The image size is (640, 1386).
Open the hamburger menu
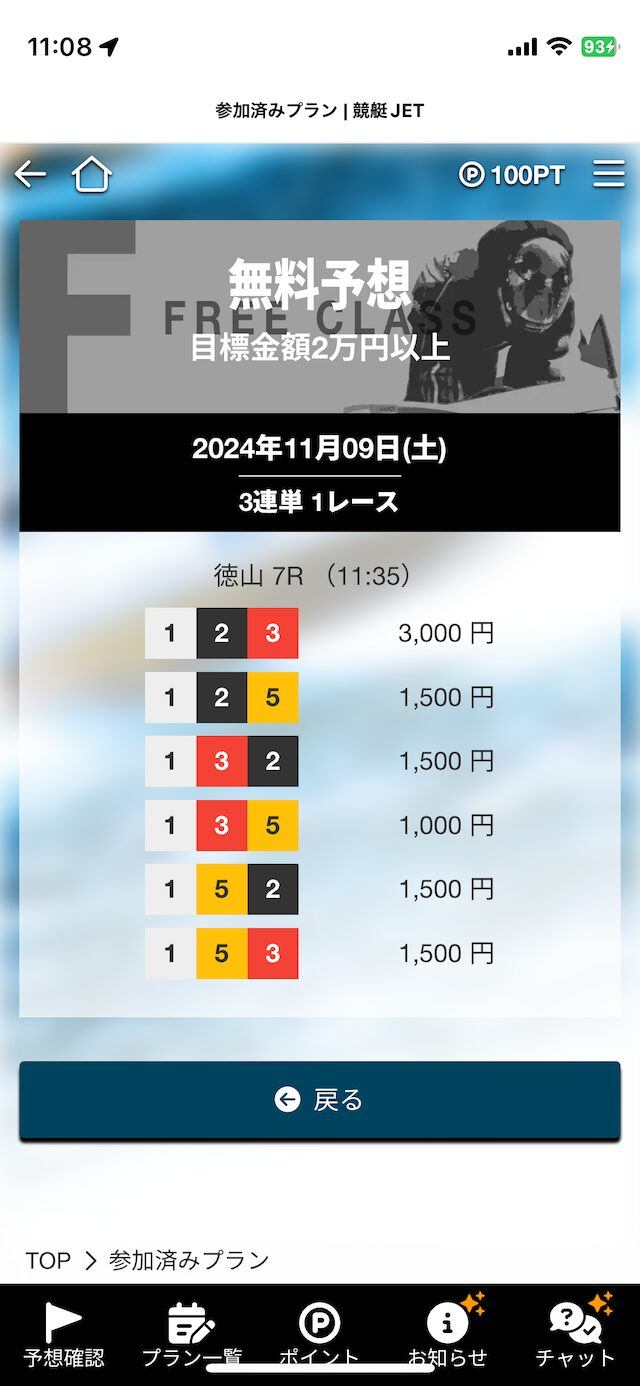tap(609, 174)
